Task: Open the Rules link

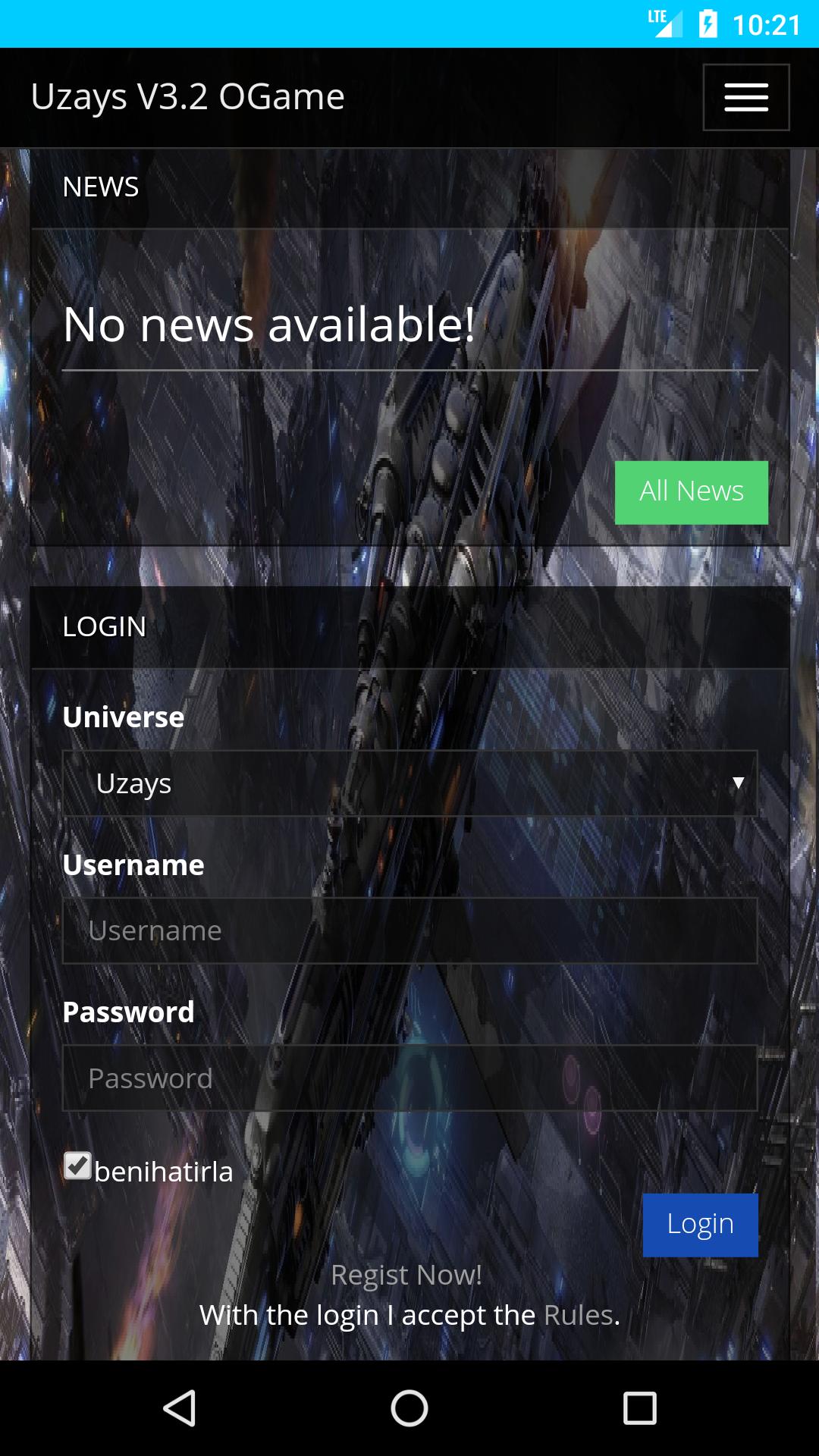Action: tap(578, 1315)
